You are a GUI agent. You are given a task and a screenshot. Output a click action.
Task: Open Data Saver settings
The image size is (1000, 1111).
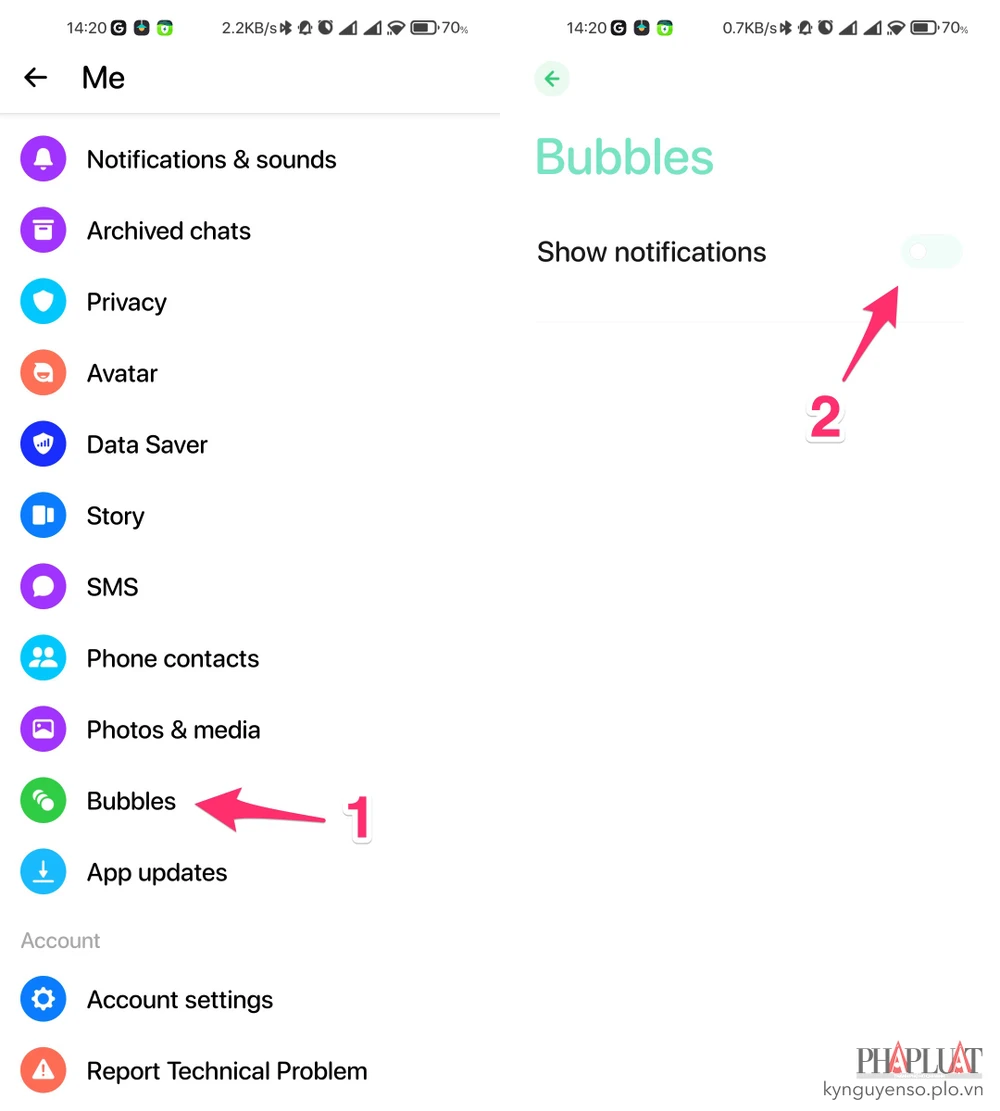coord(147,445)
